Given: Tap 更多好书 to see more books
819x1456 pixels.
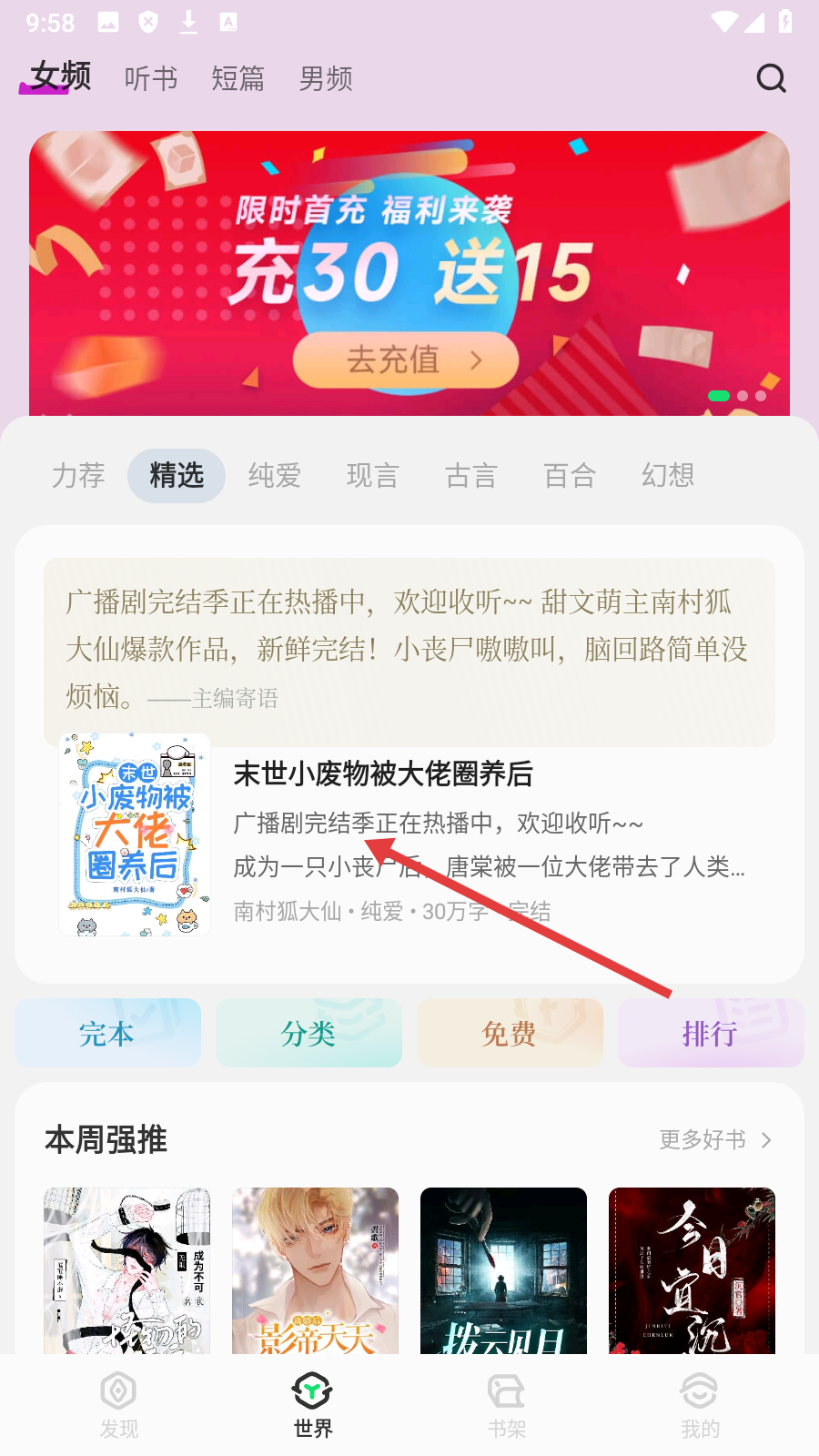Looking at the screenshot, I should (x=715, y=1140).
